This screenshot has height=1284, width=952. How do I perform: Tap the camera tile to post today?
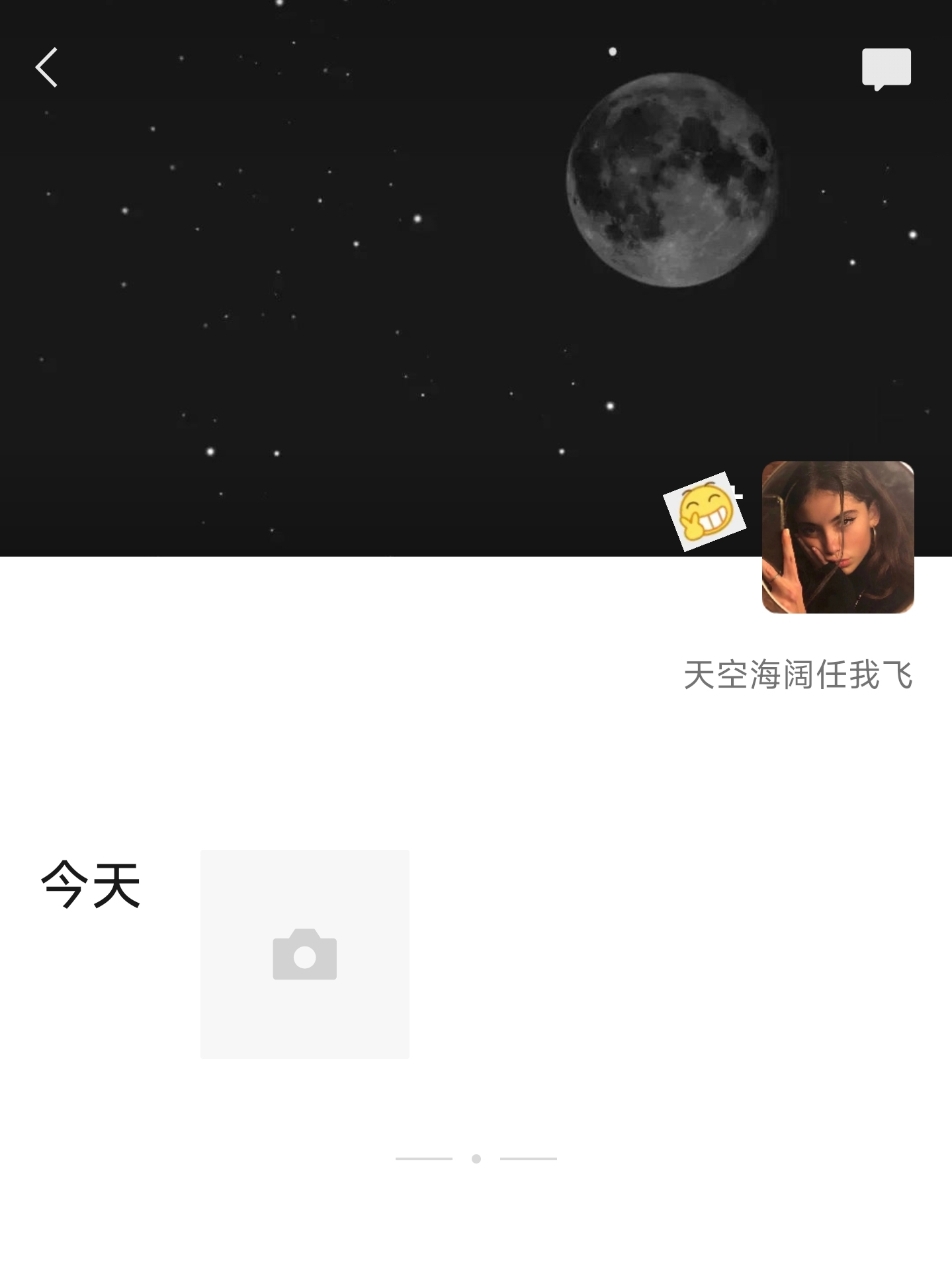coord(305,954)
